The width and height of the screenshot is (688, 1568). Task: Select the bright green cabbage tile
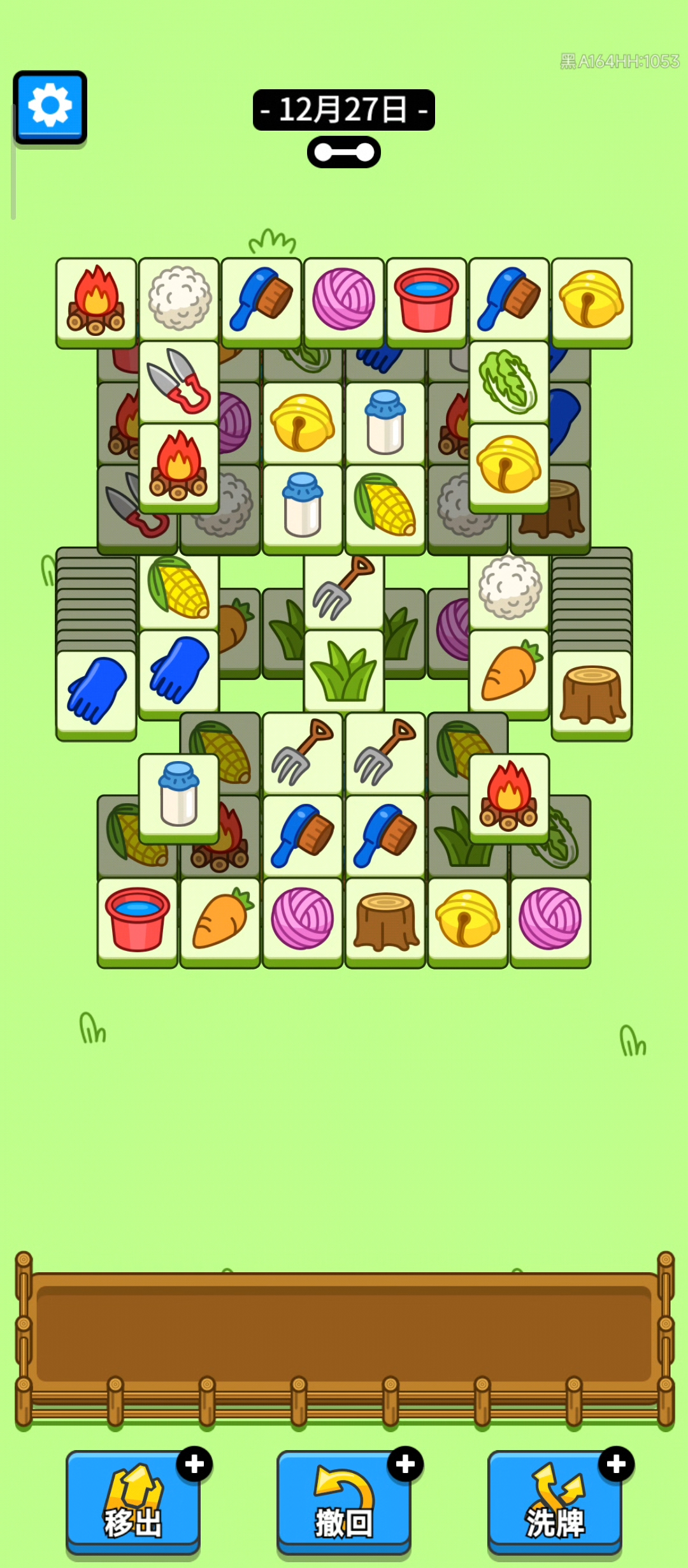click(x=508, y=381)
